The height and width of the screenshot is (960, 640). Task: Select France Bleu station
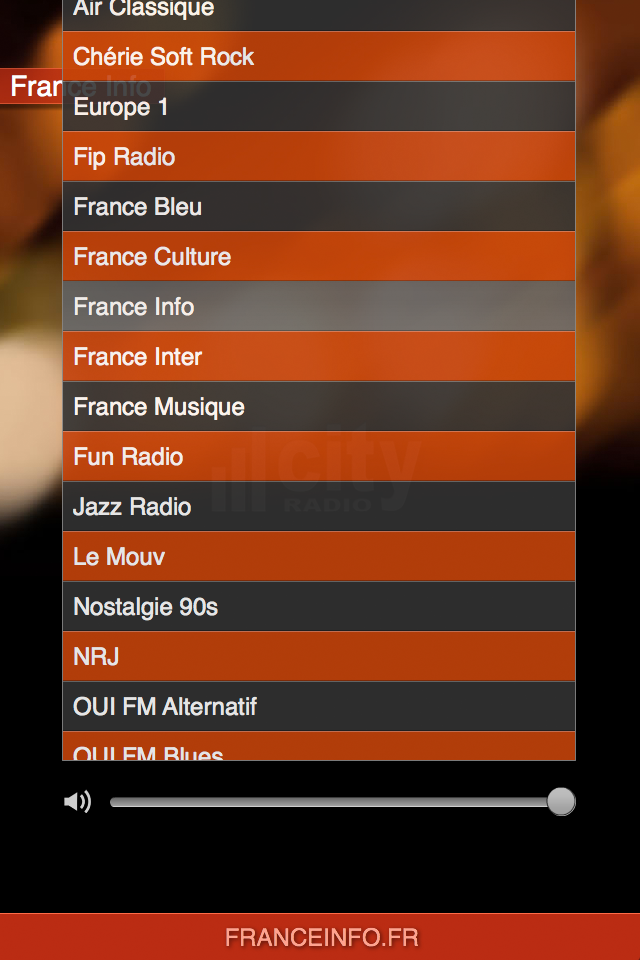point(318,207)
